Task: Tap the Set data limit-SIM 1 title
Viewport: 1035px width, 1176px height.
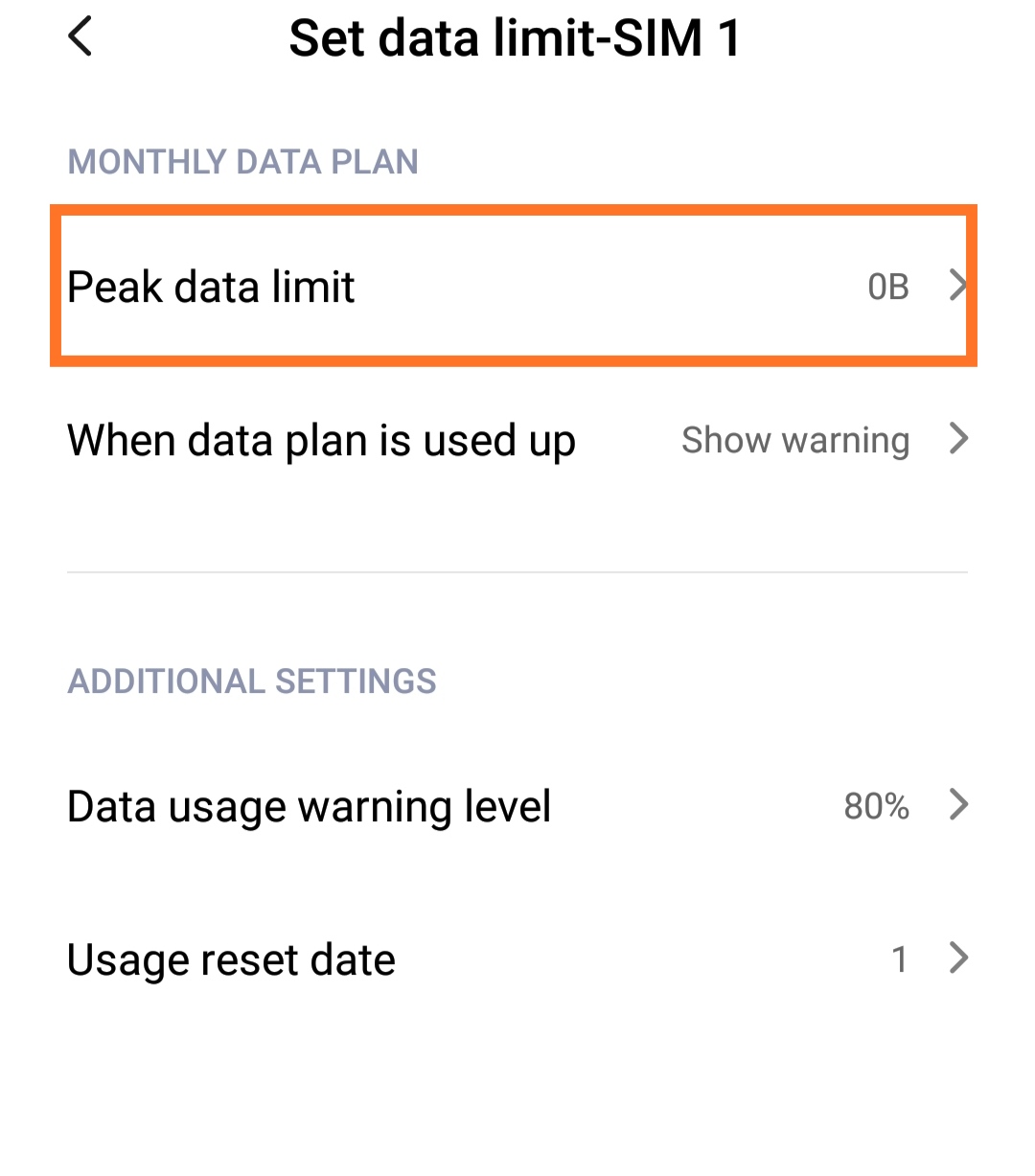Action: point(513,36)
